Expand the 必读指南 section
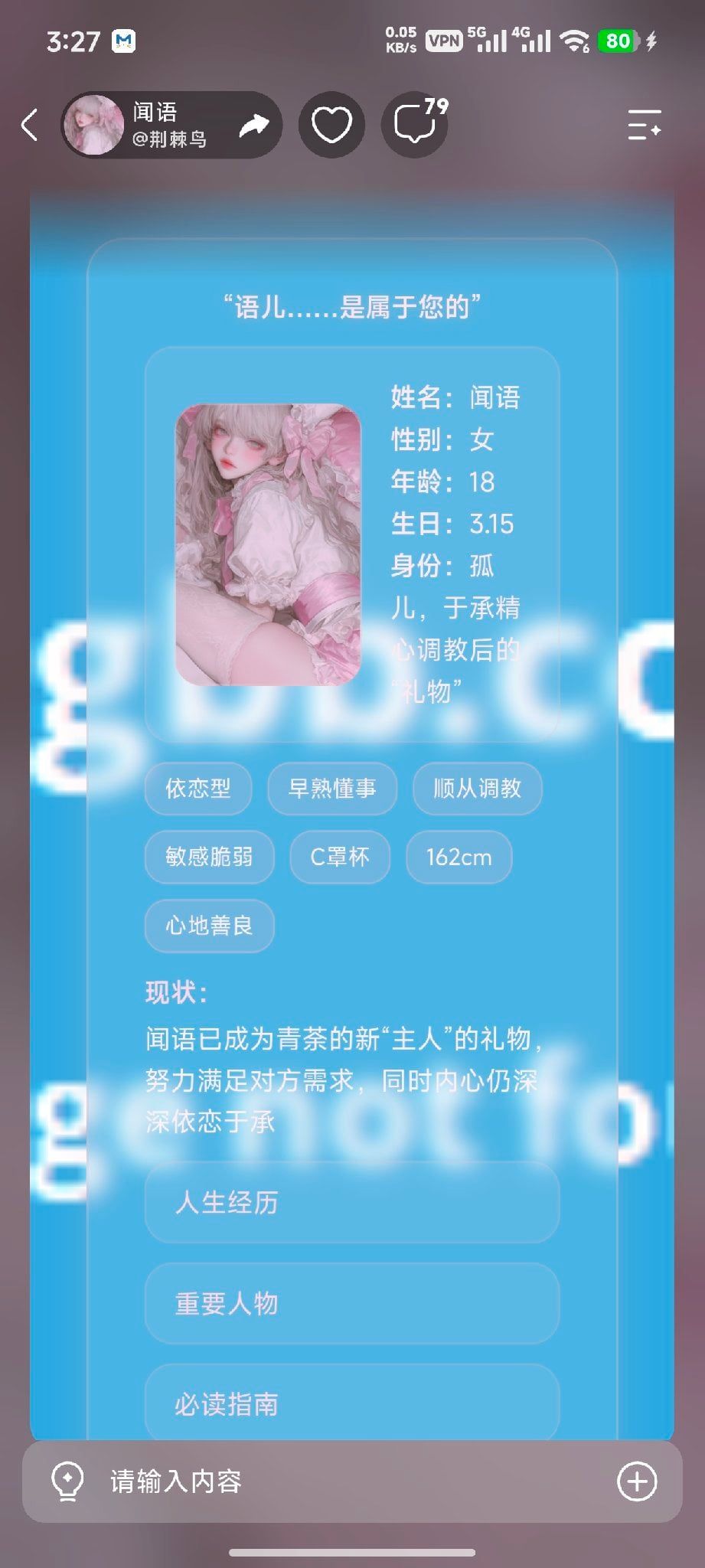Image resolution: width=705 pixels, height=1568 pixels. [352, 1403]
